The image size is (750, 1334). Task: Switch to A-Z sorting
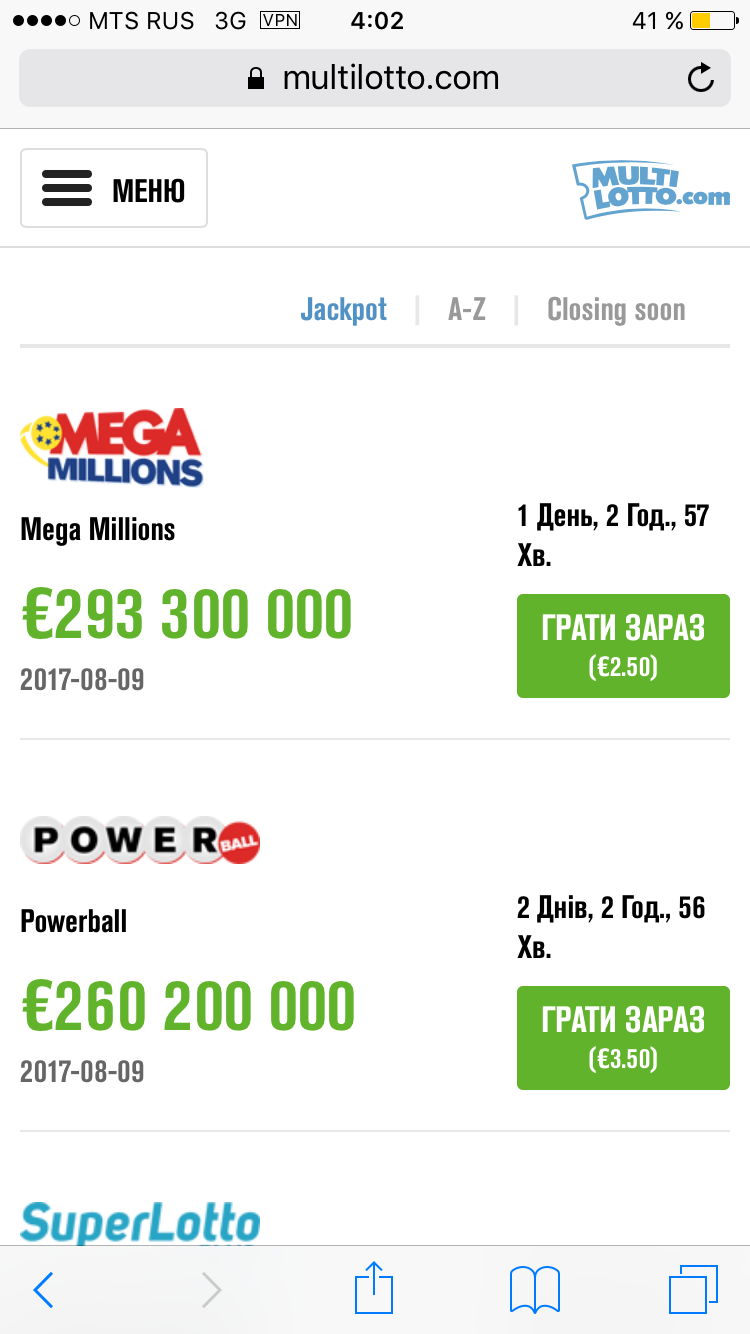466,310
